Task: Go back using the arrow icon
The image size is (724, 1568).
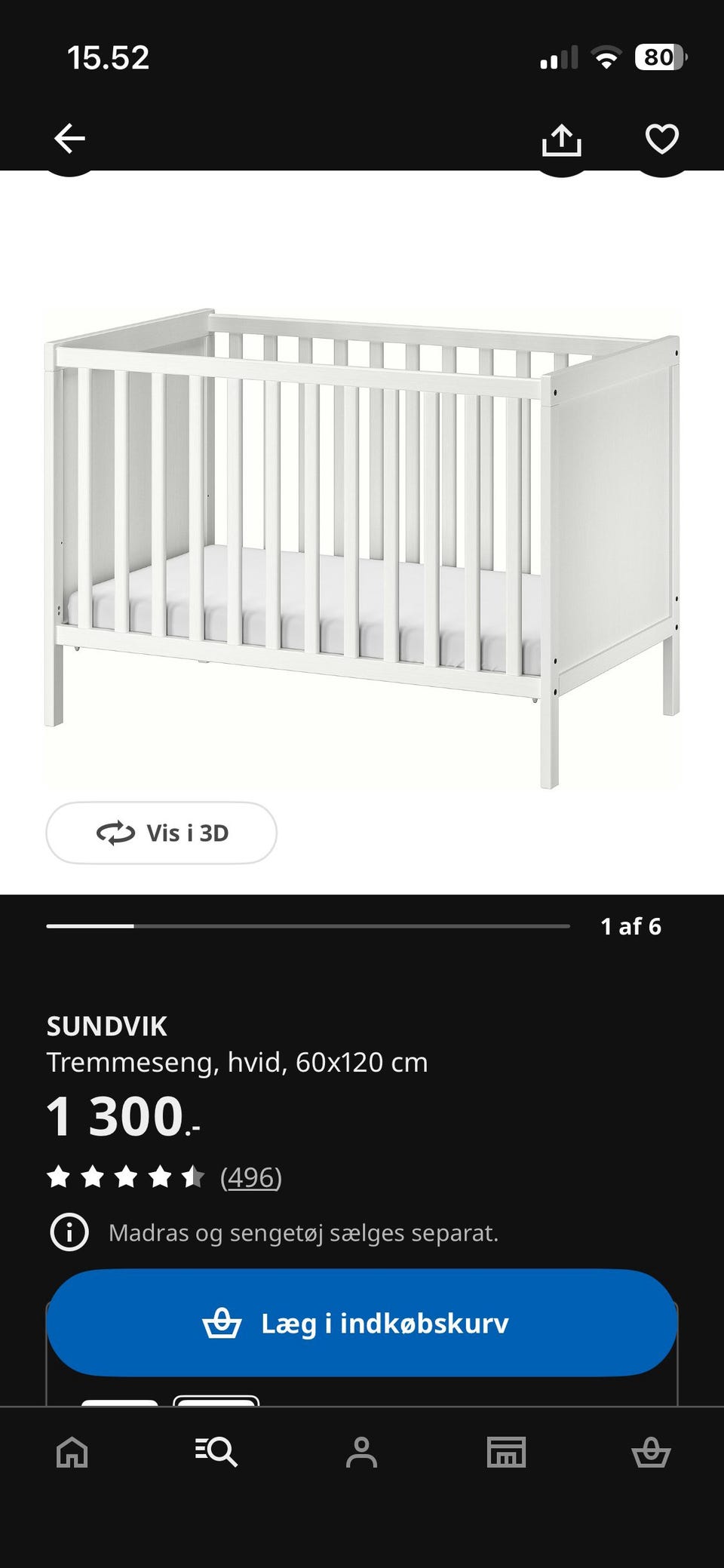Action: [69, 139]
